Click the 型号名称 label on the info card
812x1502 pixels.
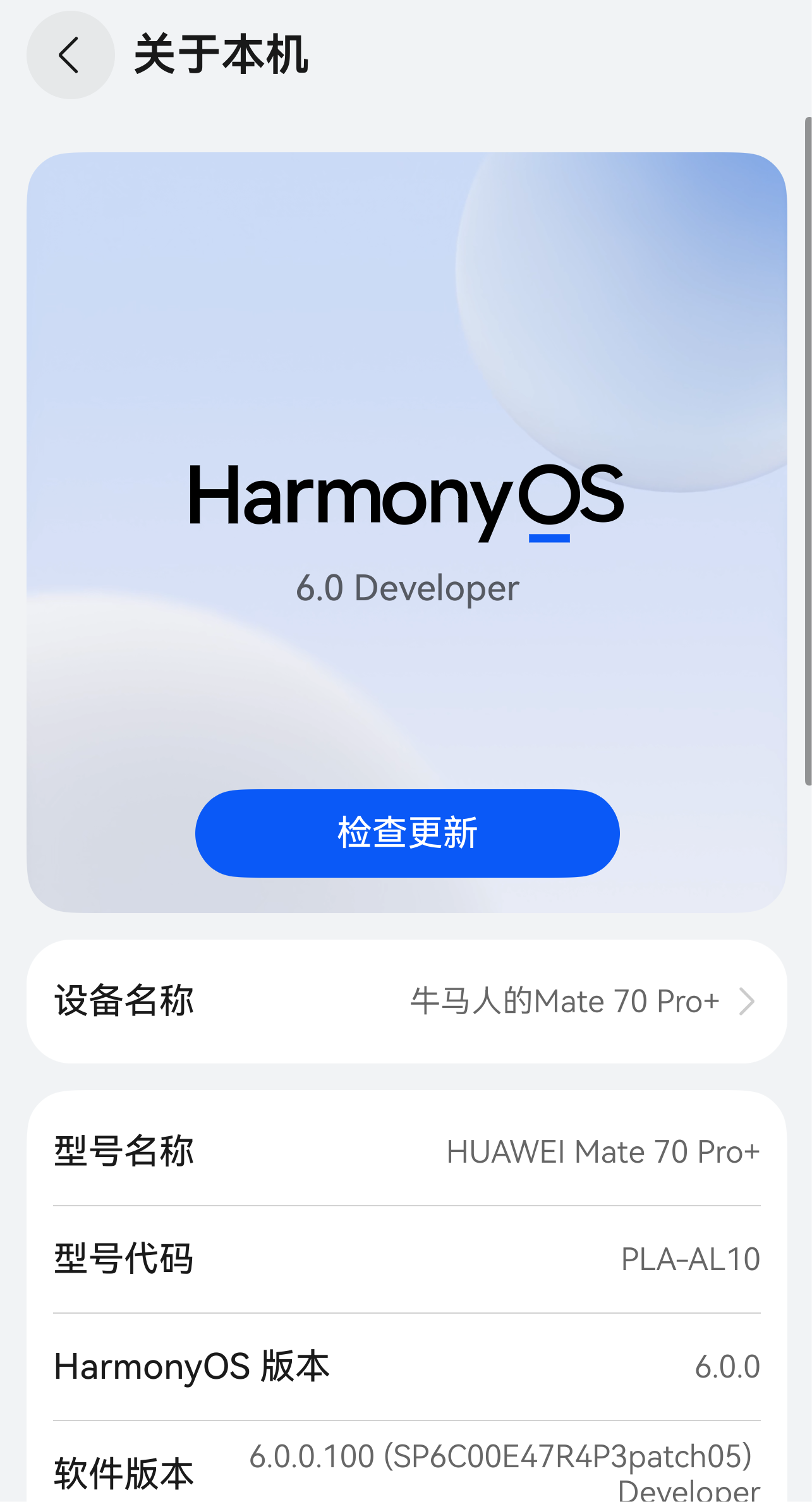[x=124, y=1151]
